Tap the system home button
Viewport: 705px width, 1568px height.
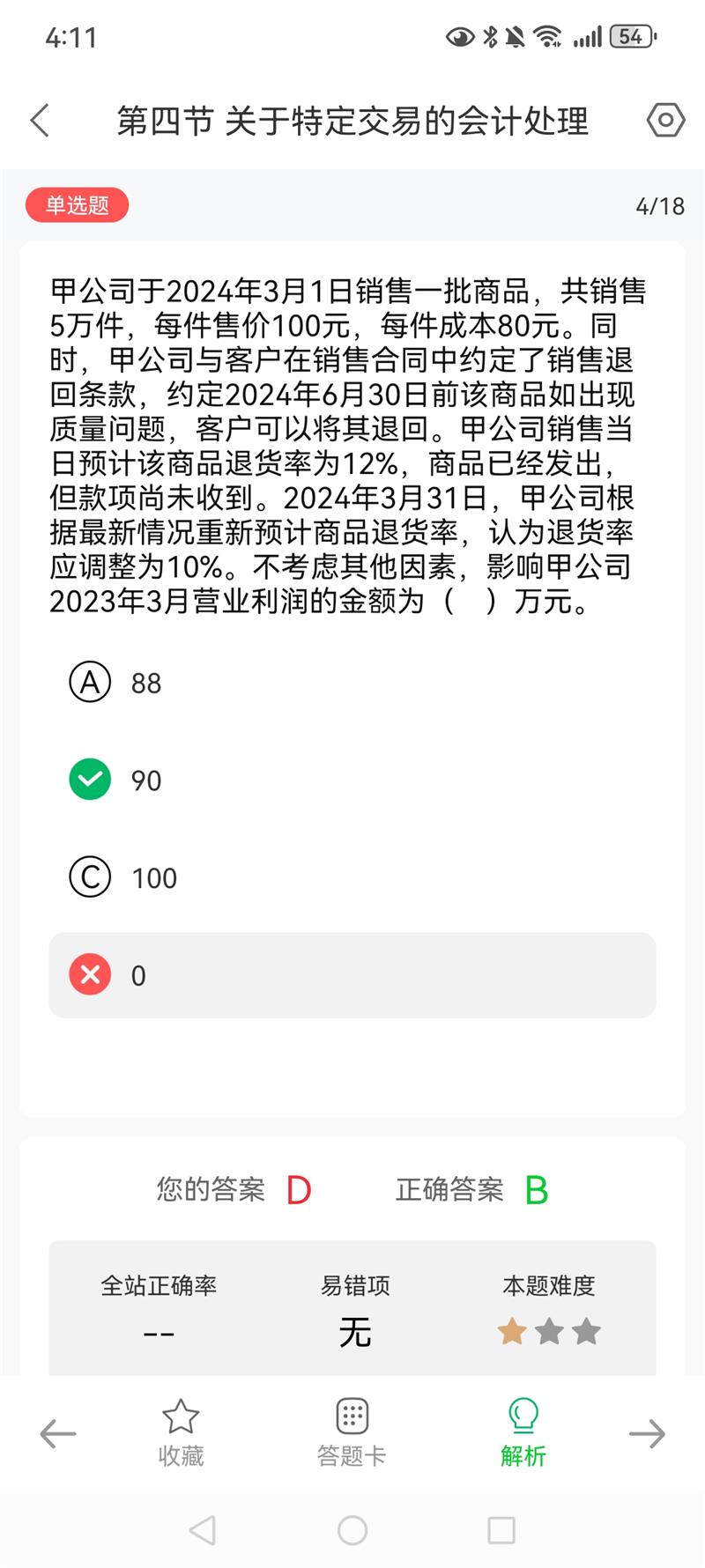[x=352, y=1530]
